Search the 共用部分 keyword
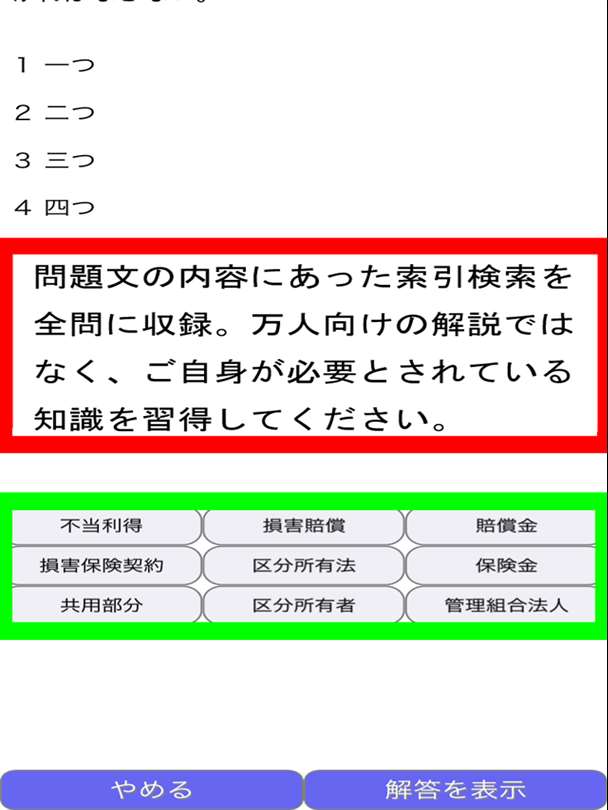Image resolution: width=608 pixels, height=810 pixels. coord(107,605)
